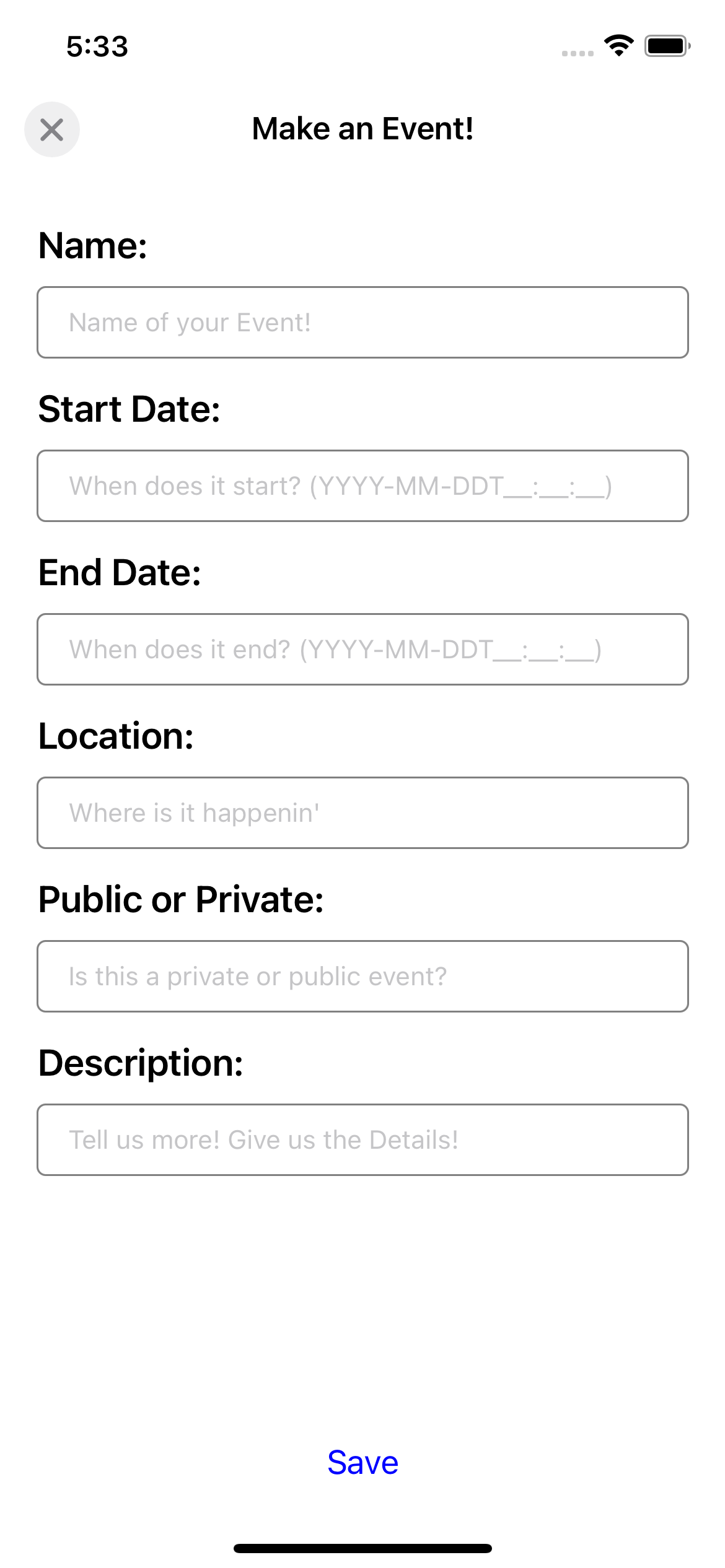Focus the Start Date input
725x1568 pixels.
(362, 486)
